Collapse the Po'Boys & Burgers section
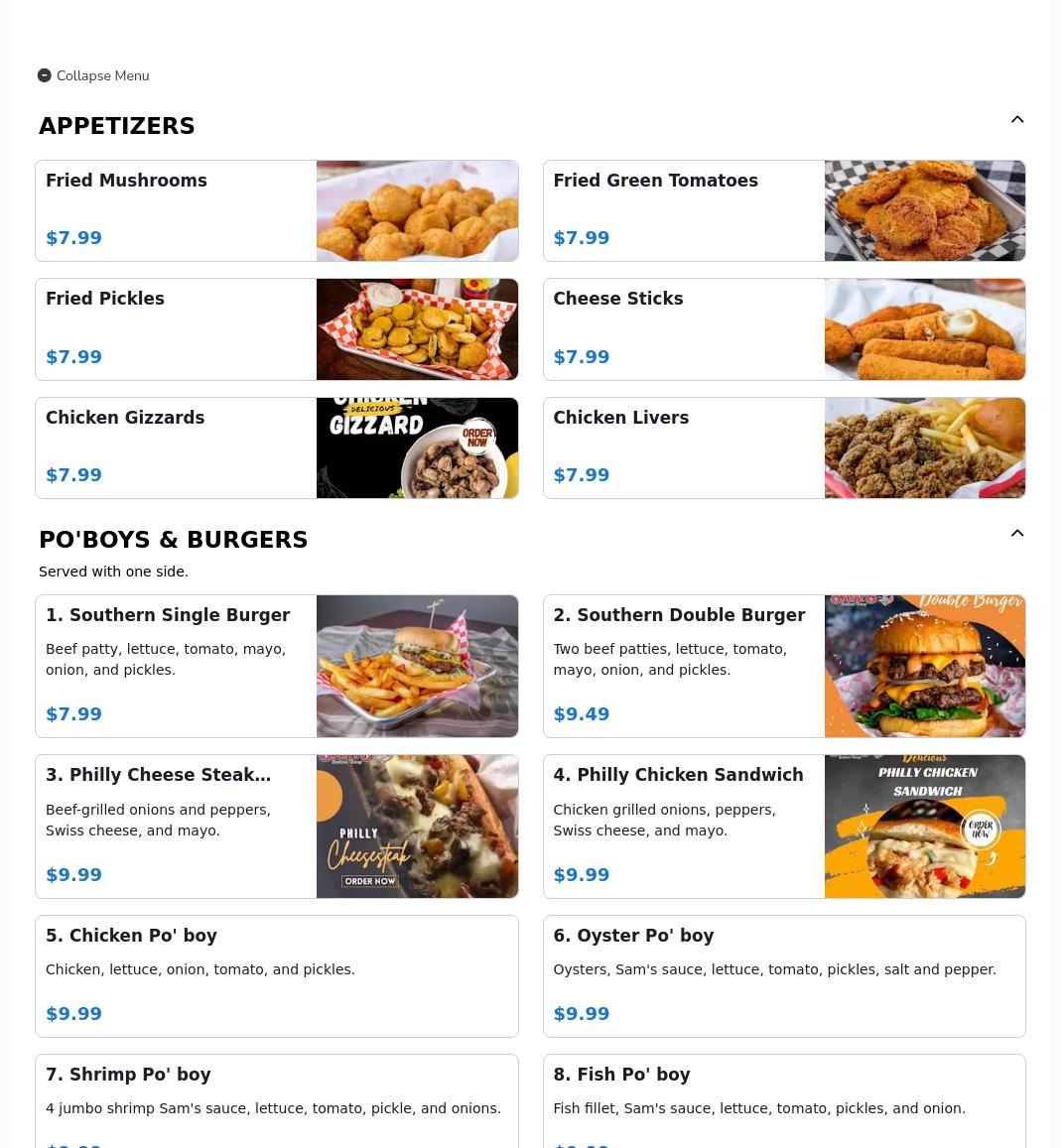Screen dimensions: 1062x1148 (1017, 534)
